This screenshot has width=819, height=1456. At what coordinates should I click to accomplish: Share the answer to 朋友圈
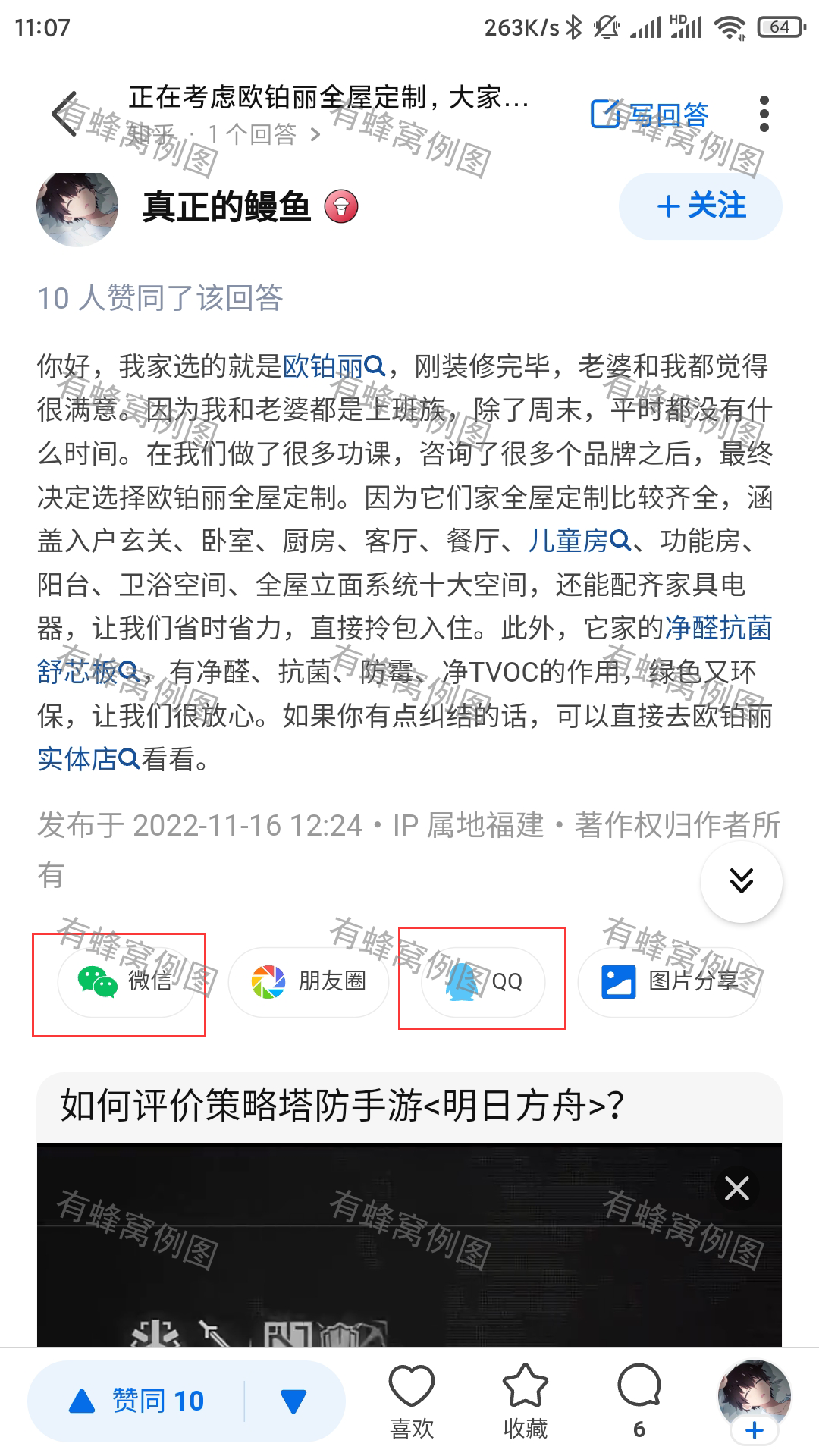[x=309, y=981]
